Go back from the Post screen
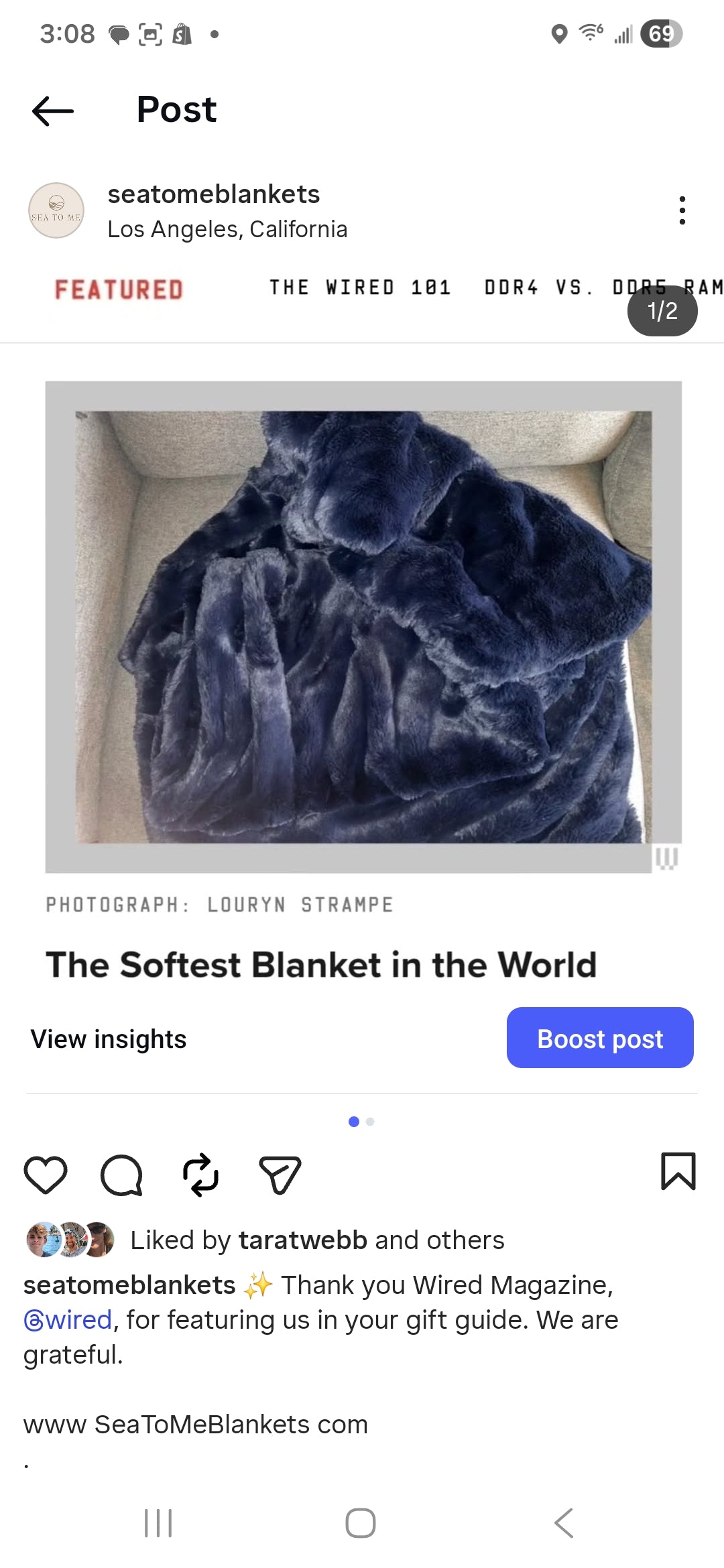The width and height of the screenshot is (724, 1568). 52,111
